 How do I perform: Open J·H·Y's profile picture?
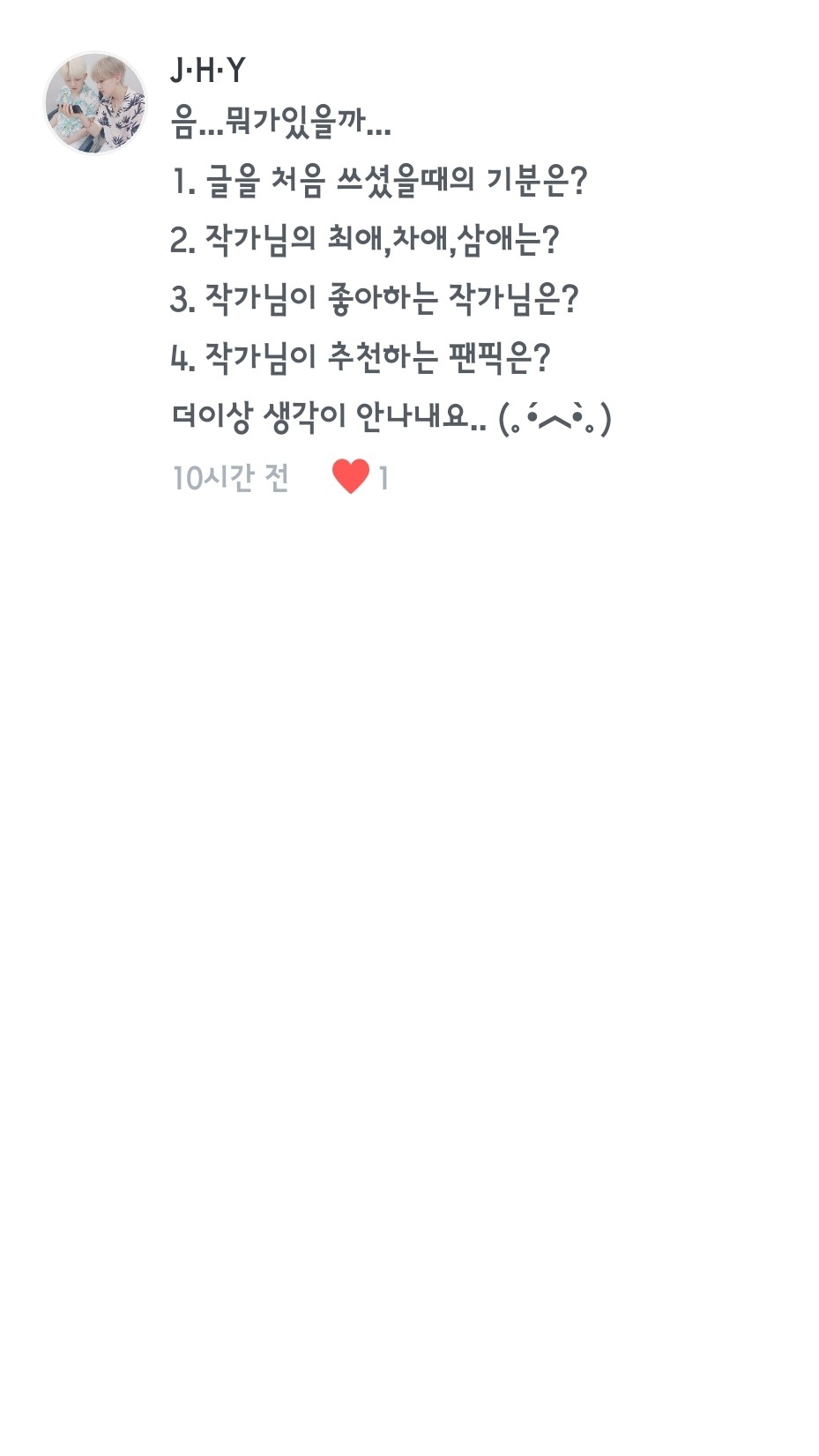[95, 103]
